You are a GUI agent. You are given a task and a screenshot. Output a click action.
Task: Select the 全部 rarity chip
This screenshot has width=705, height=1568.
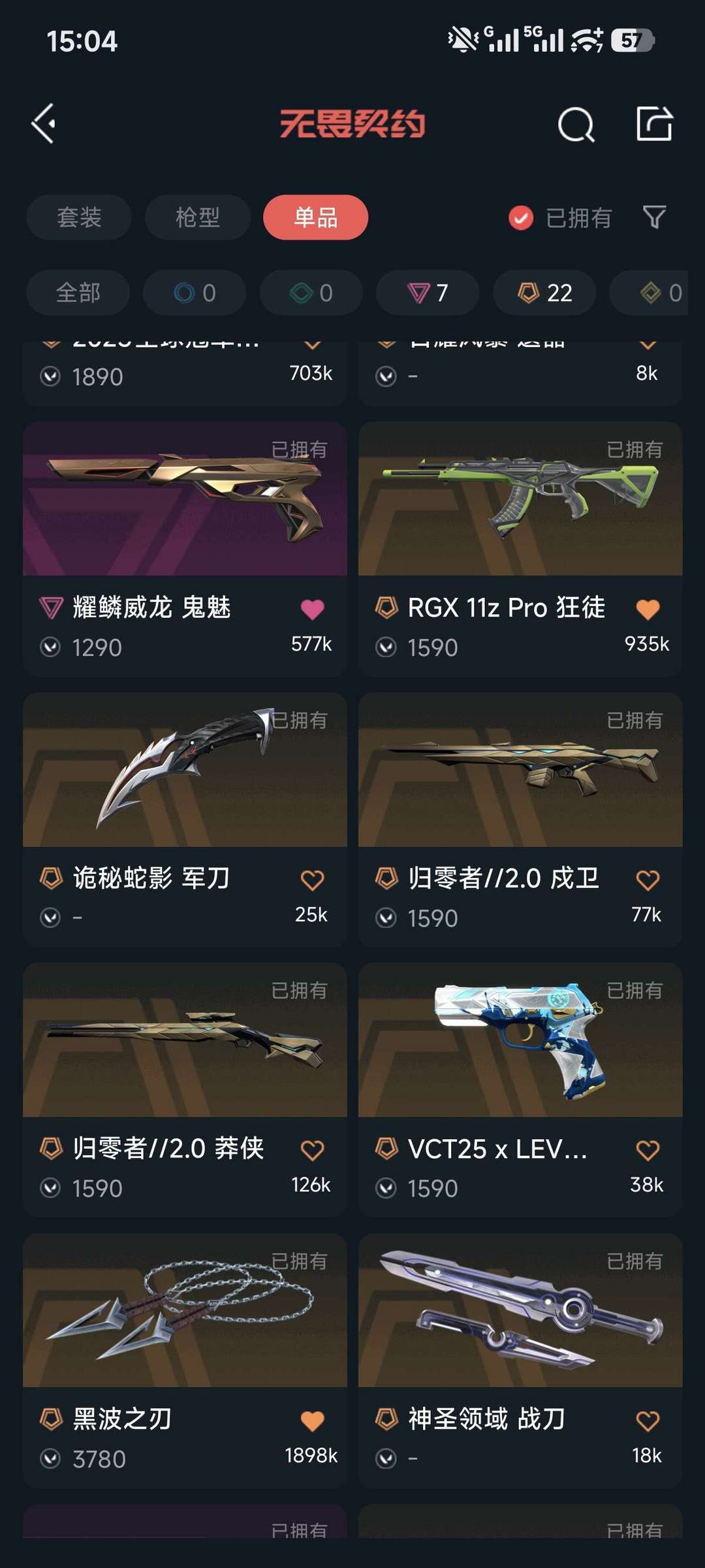pos(78,292)
